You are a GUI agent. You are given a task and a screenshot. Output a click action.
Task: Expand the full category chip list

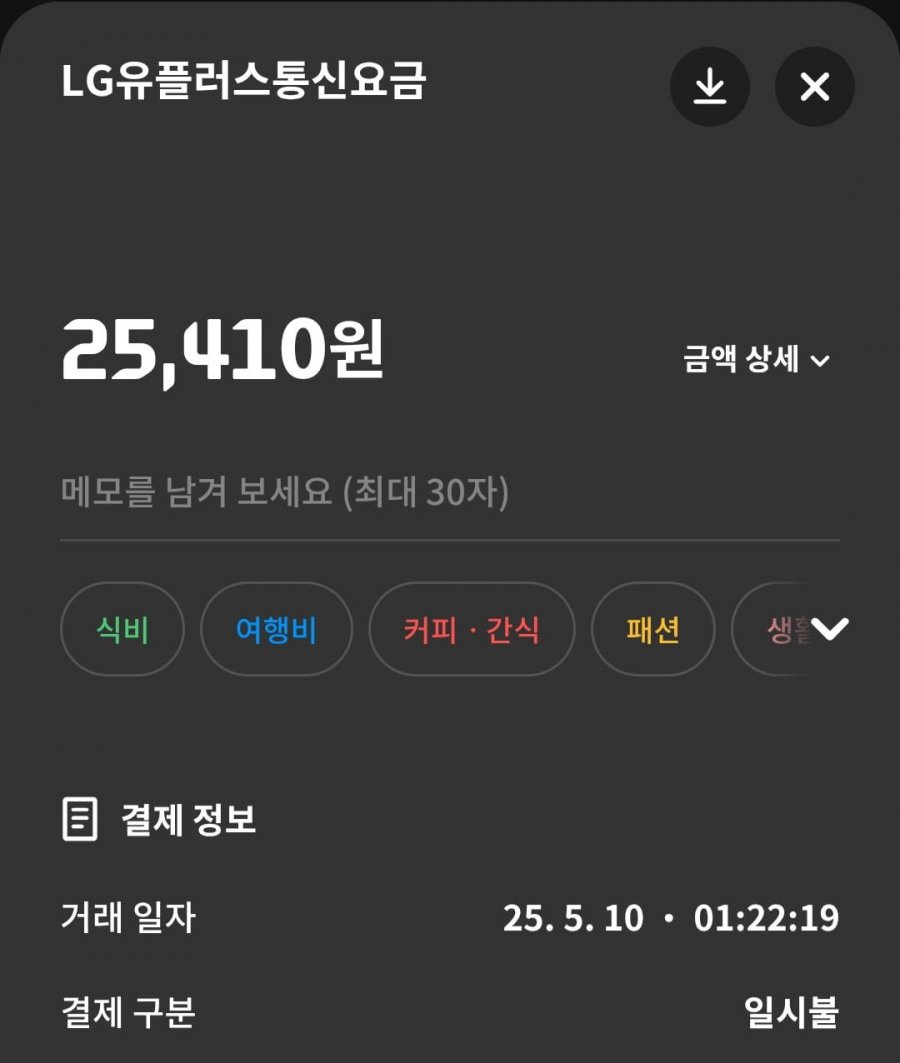830,629
